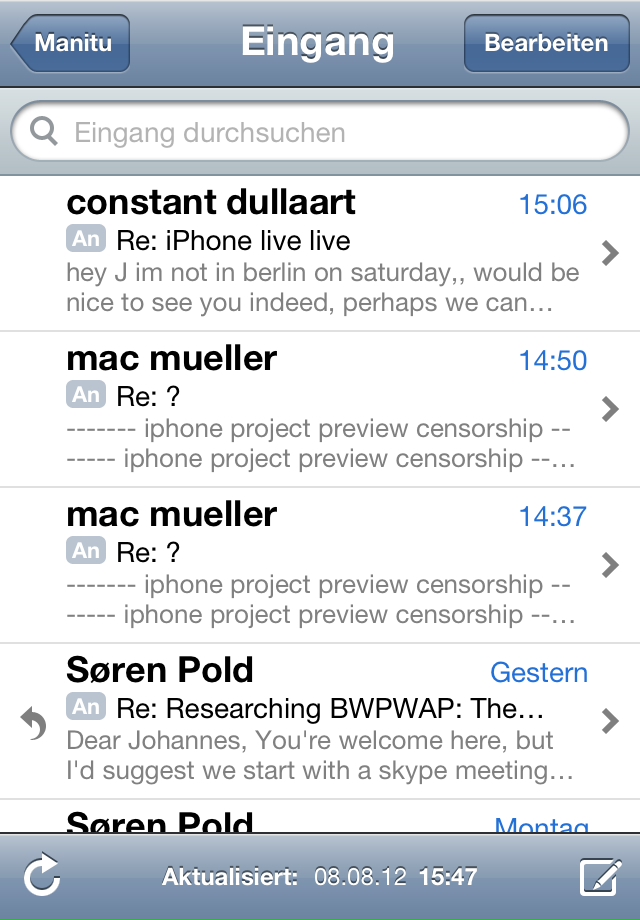This screenshot has height=920, width=640.
Task: Refresh the inbox with the reload icon
Action: click(x=42, y=878)
